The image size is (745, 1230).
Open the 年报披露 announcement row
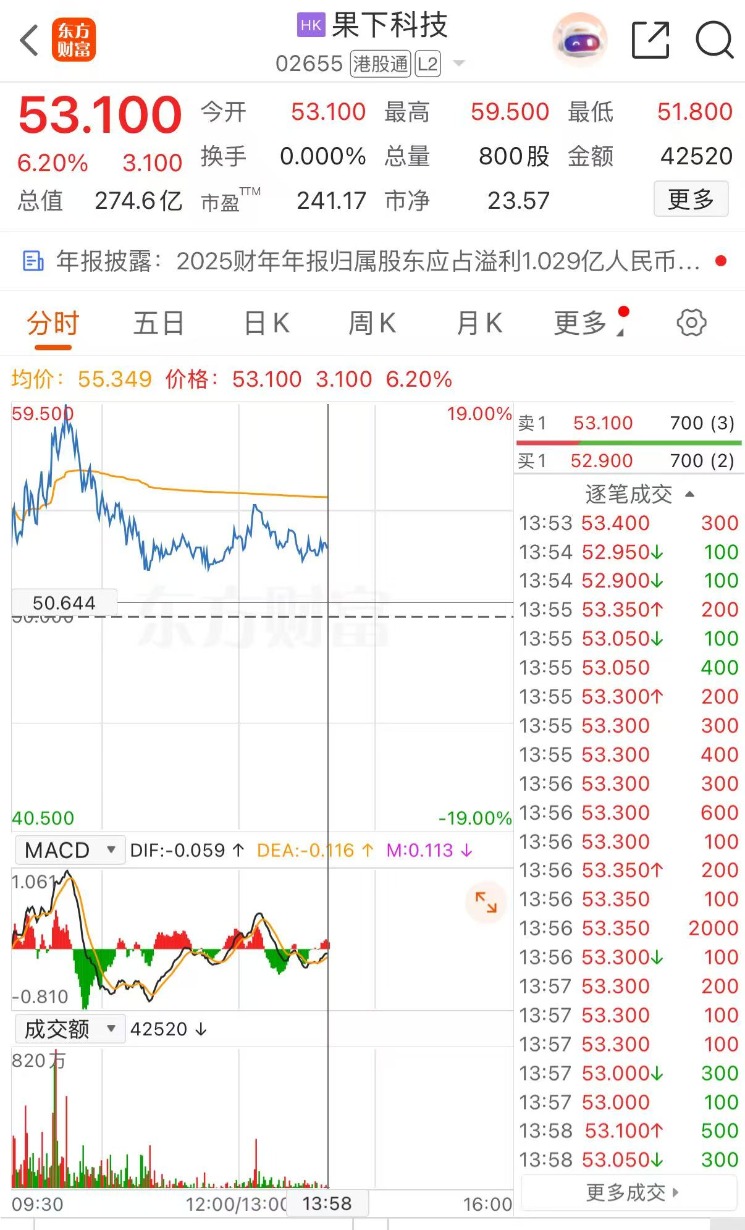pyautogui.click(x=372, y=262)
